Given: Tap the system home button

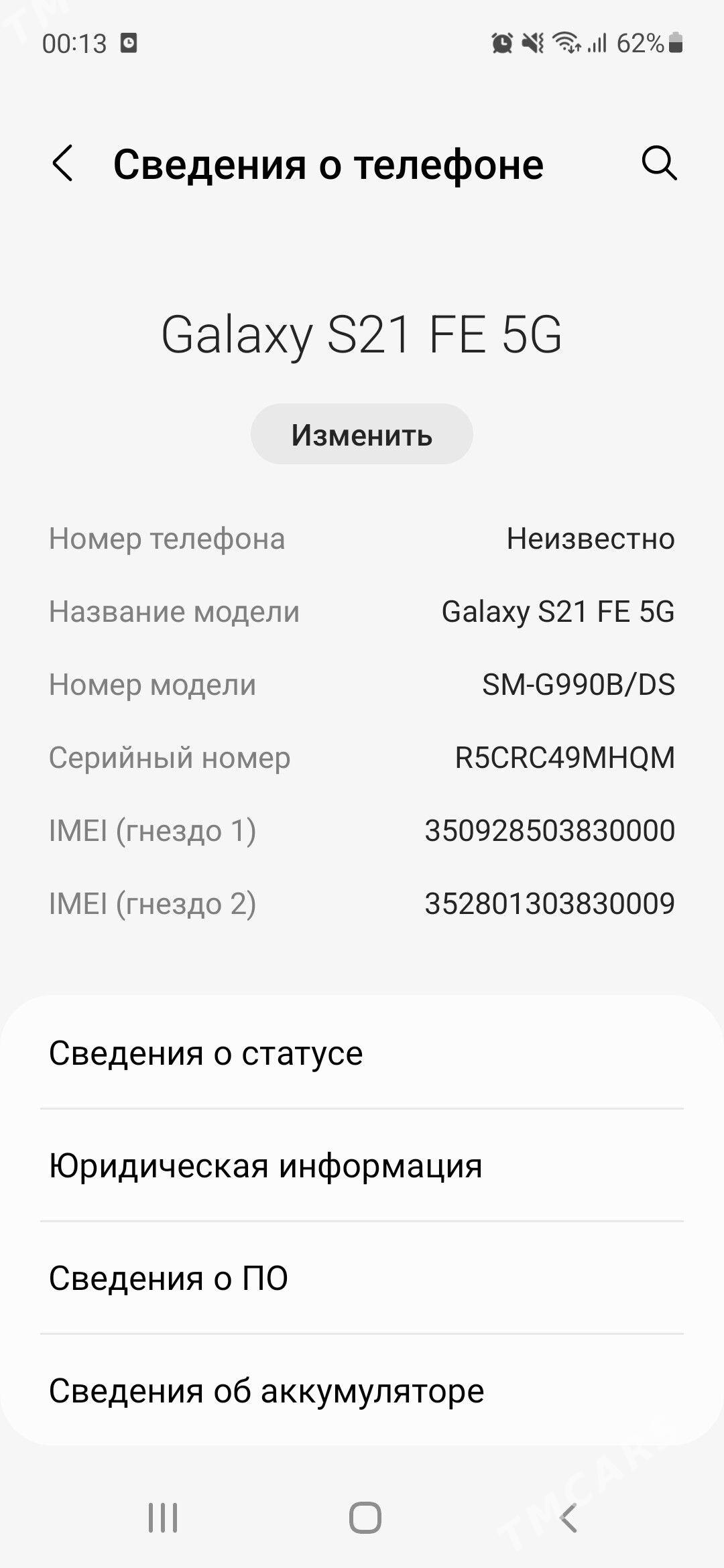Looking at the screenshot, I should 365,1518.
